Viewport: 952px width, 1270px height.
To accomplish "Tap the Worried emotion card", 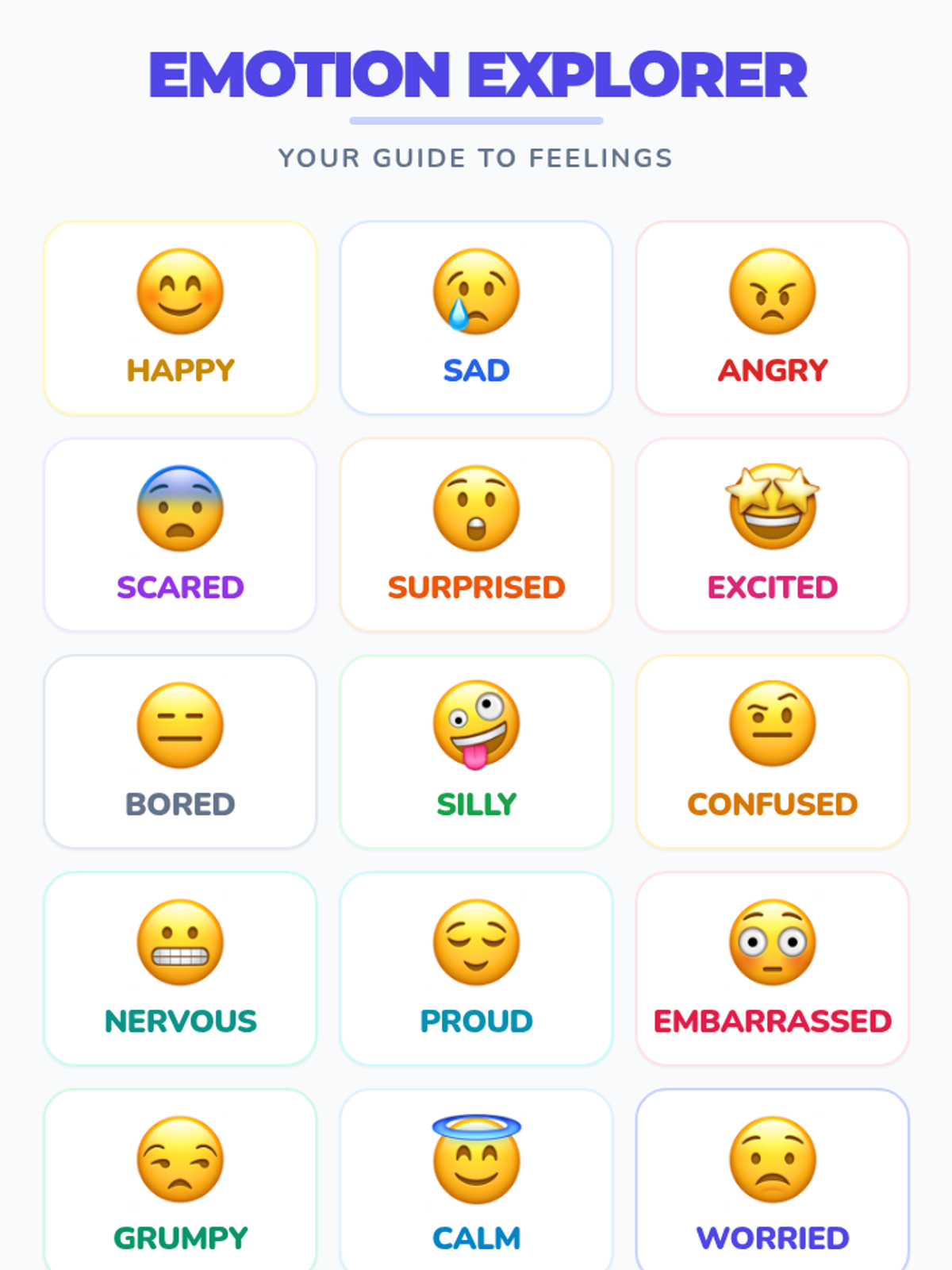I will click(x=772, y=1180).
